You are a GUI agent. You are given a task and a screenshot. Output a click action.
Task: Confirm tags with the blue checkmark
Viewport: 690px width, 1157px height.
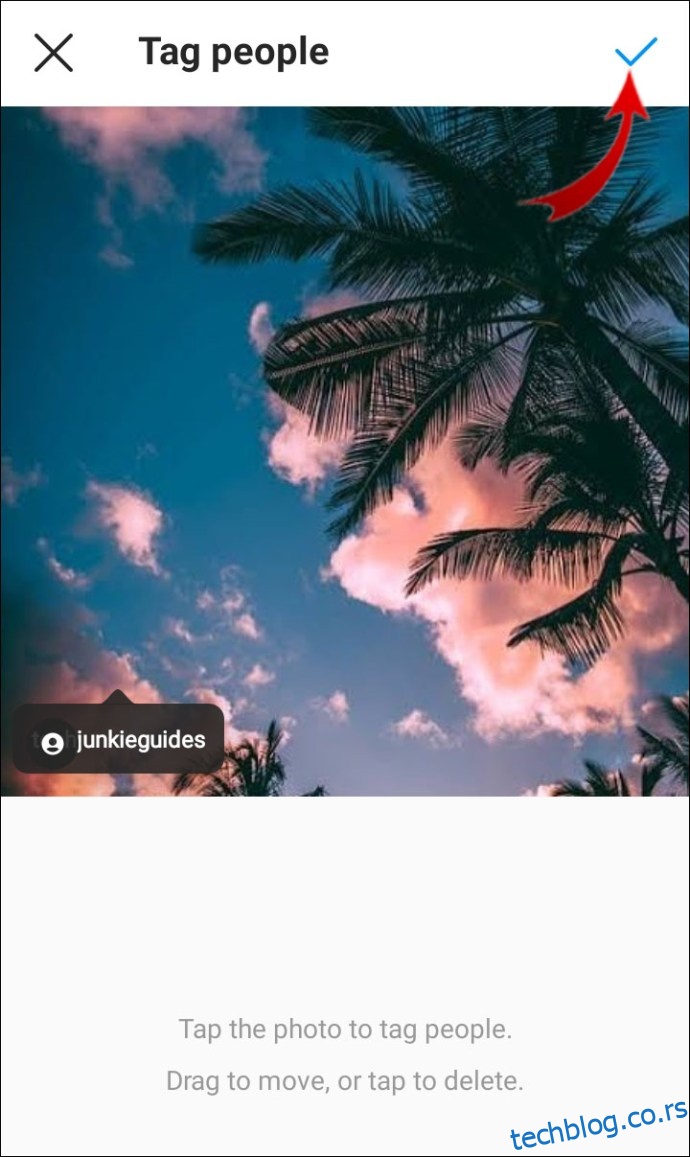point(636,52)
